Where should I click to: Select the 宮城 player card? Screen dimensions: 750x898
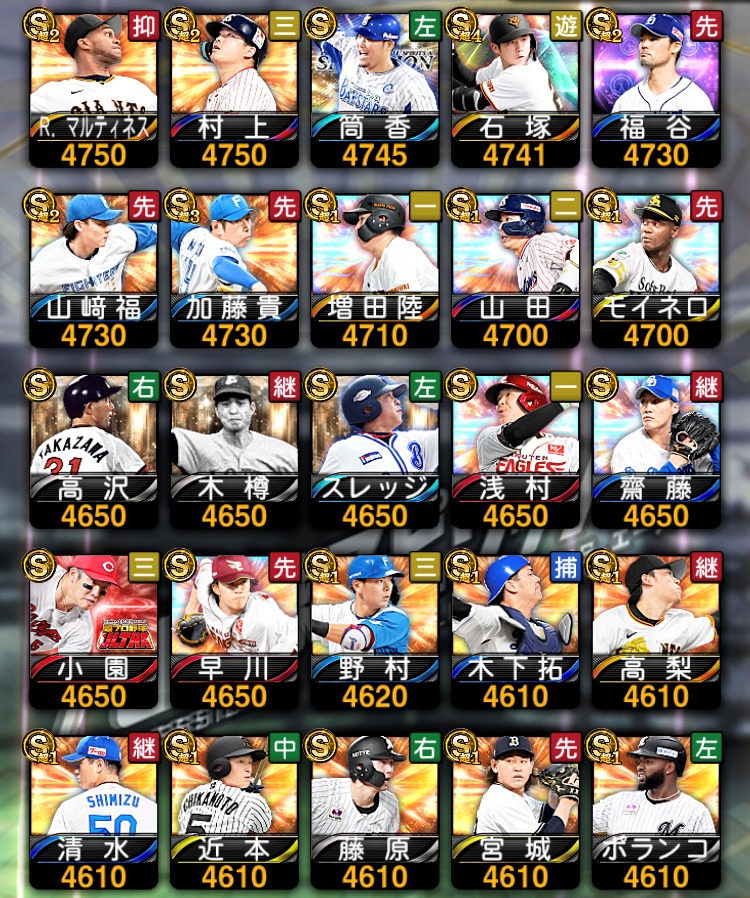[515, 810]
